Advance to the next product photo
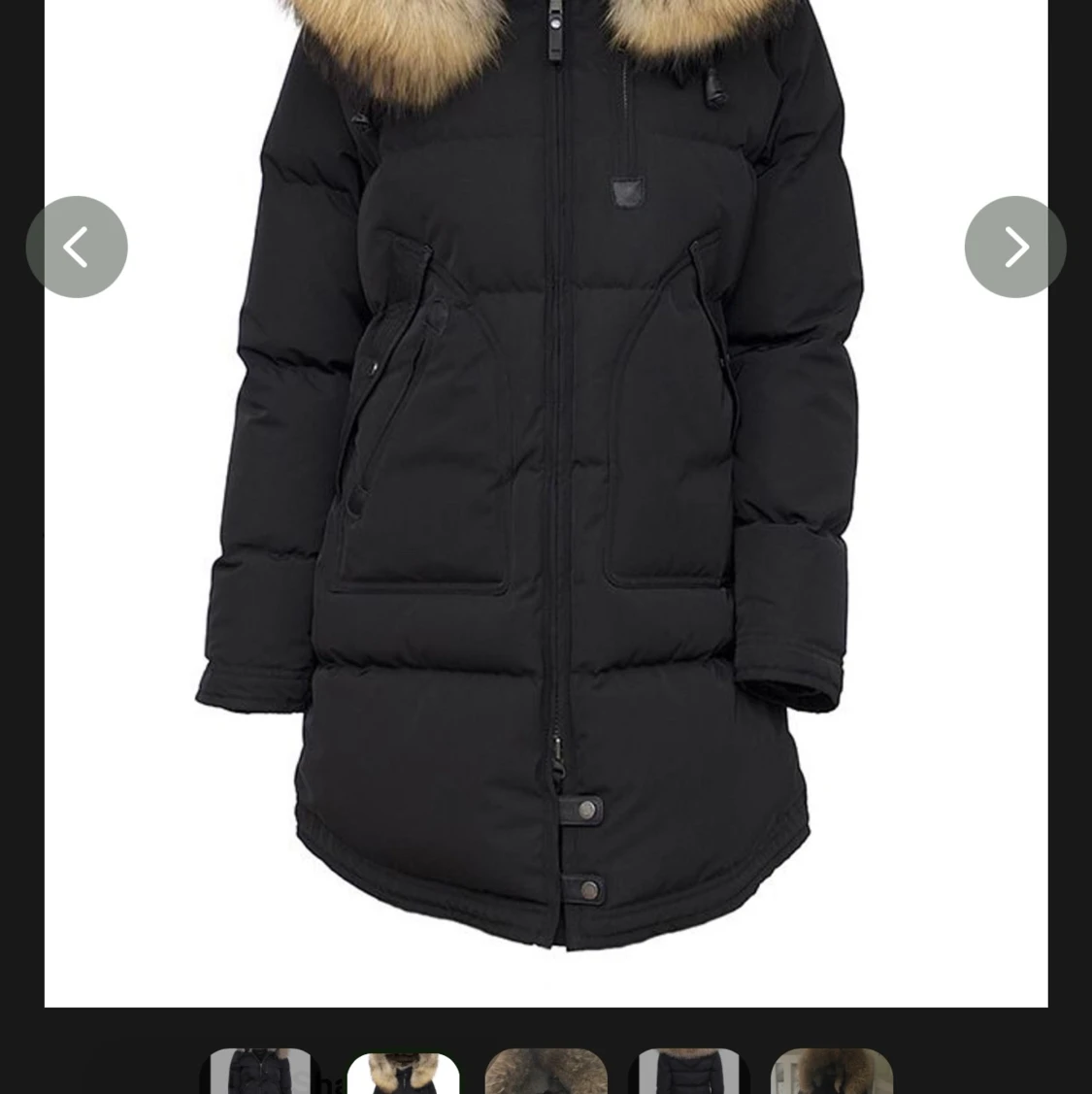 (x=1014, y=247)
